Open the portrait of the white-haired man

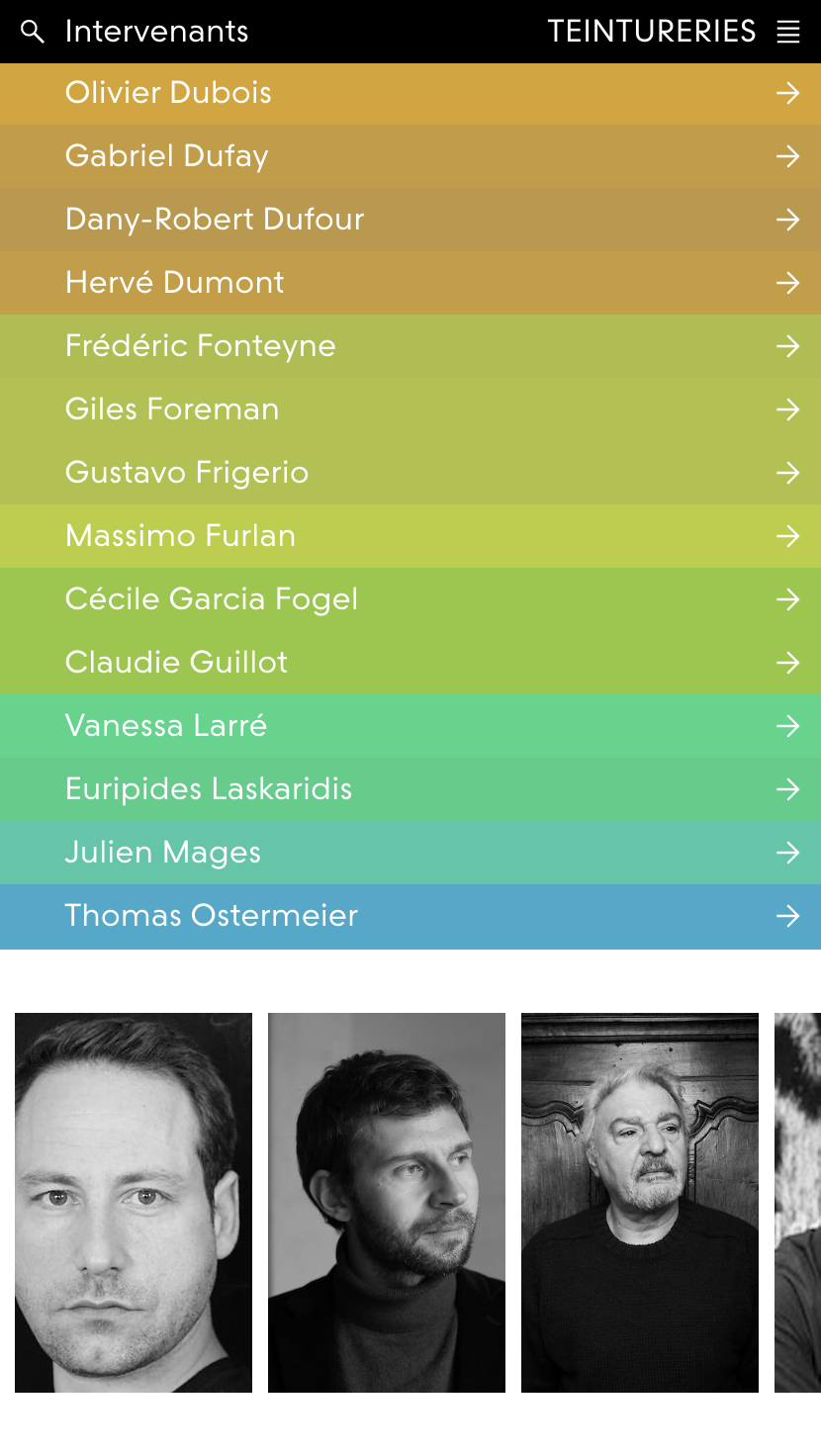coord(640,1202)
